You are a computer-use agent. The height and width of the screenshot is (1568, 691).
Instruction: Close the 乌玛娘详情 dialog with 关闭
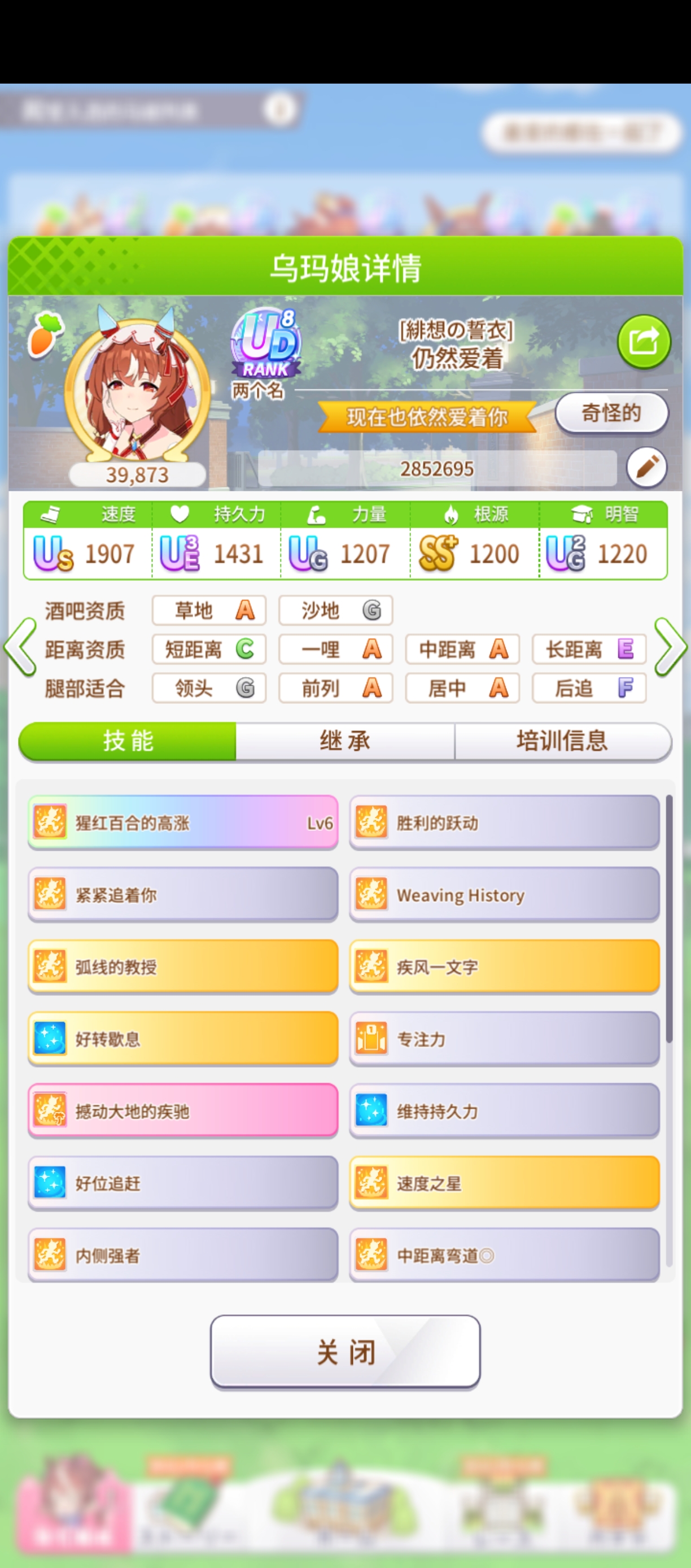click(345, 1352)
